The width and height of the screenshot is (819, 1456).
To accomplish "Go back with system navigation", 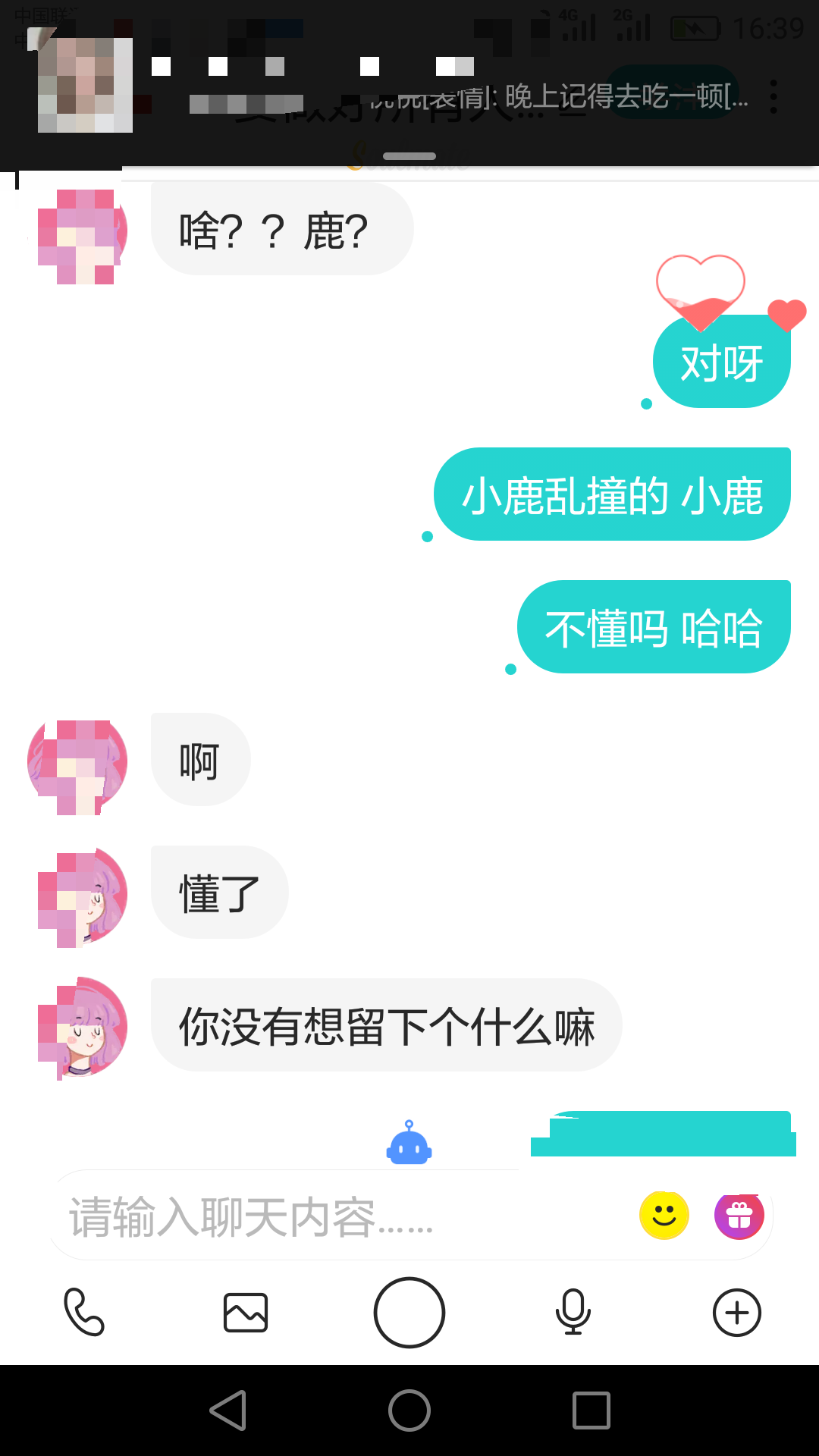I will 227,1410.
